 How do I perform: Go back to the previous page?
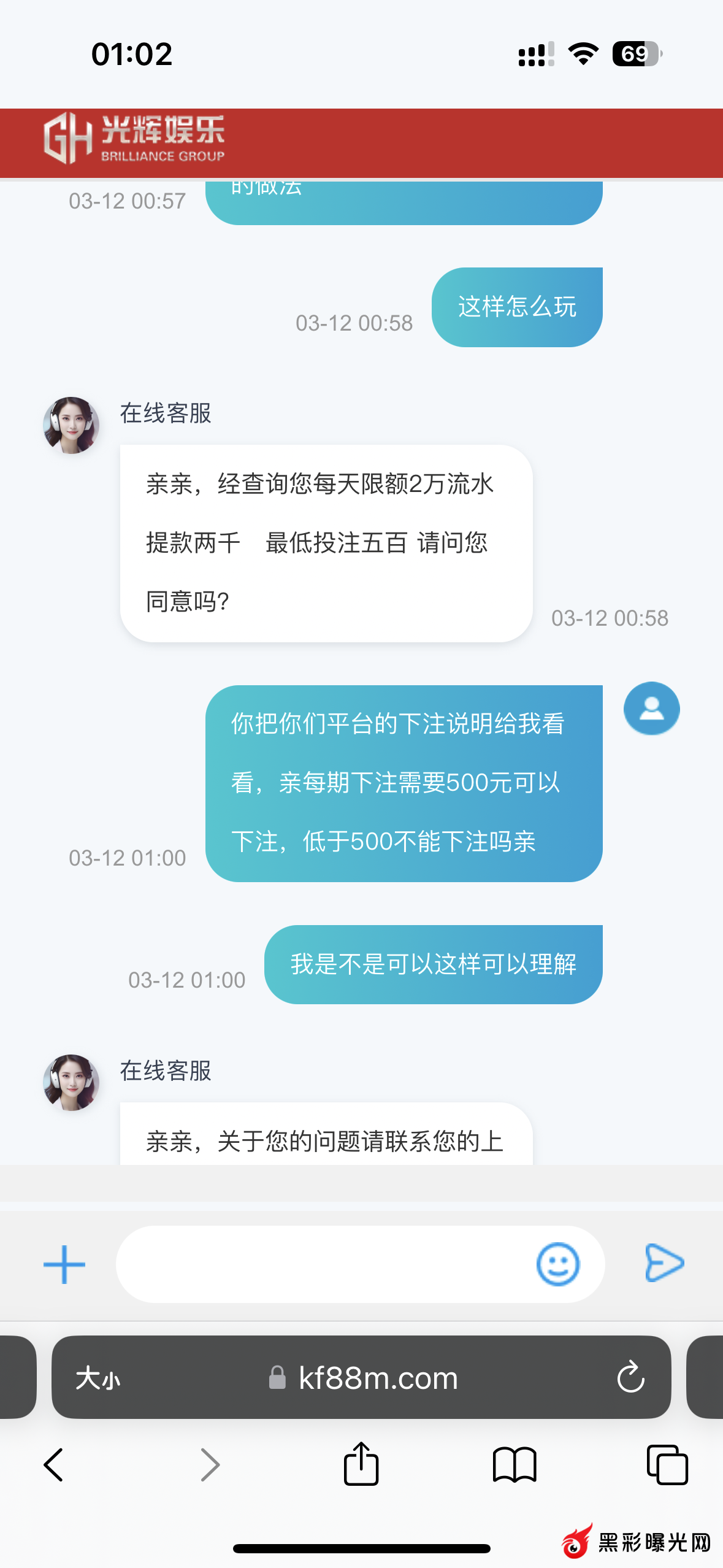point(54,1465)
